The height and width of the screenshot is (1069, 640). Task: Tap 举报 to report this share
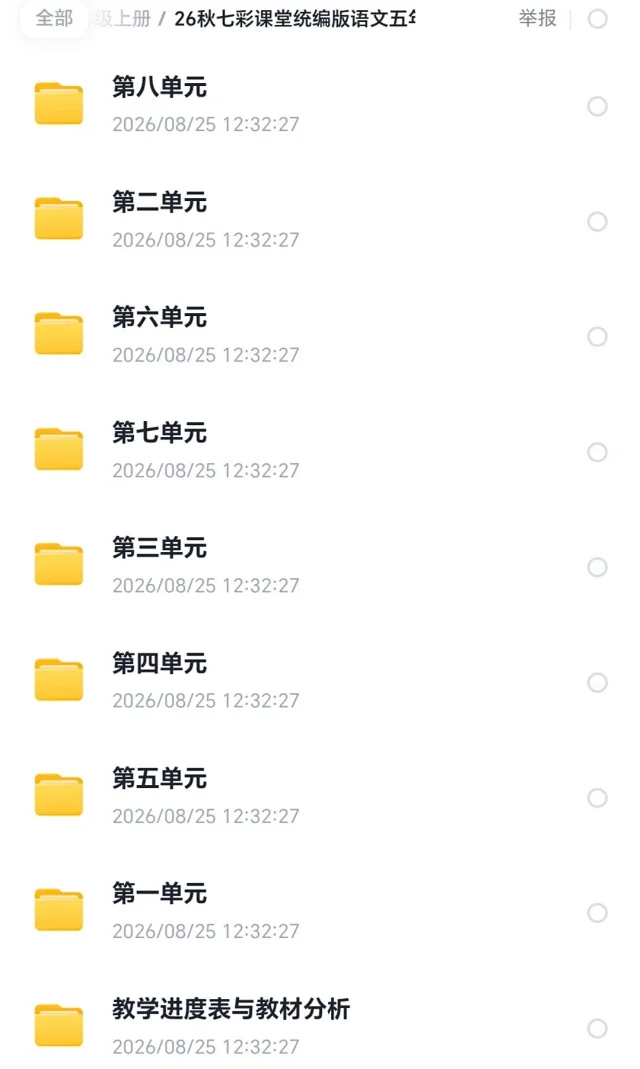coord(537,18)
